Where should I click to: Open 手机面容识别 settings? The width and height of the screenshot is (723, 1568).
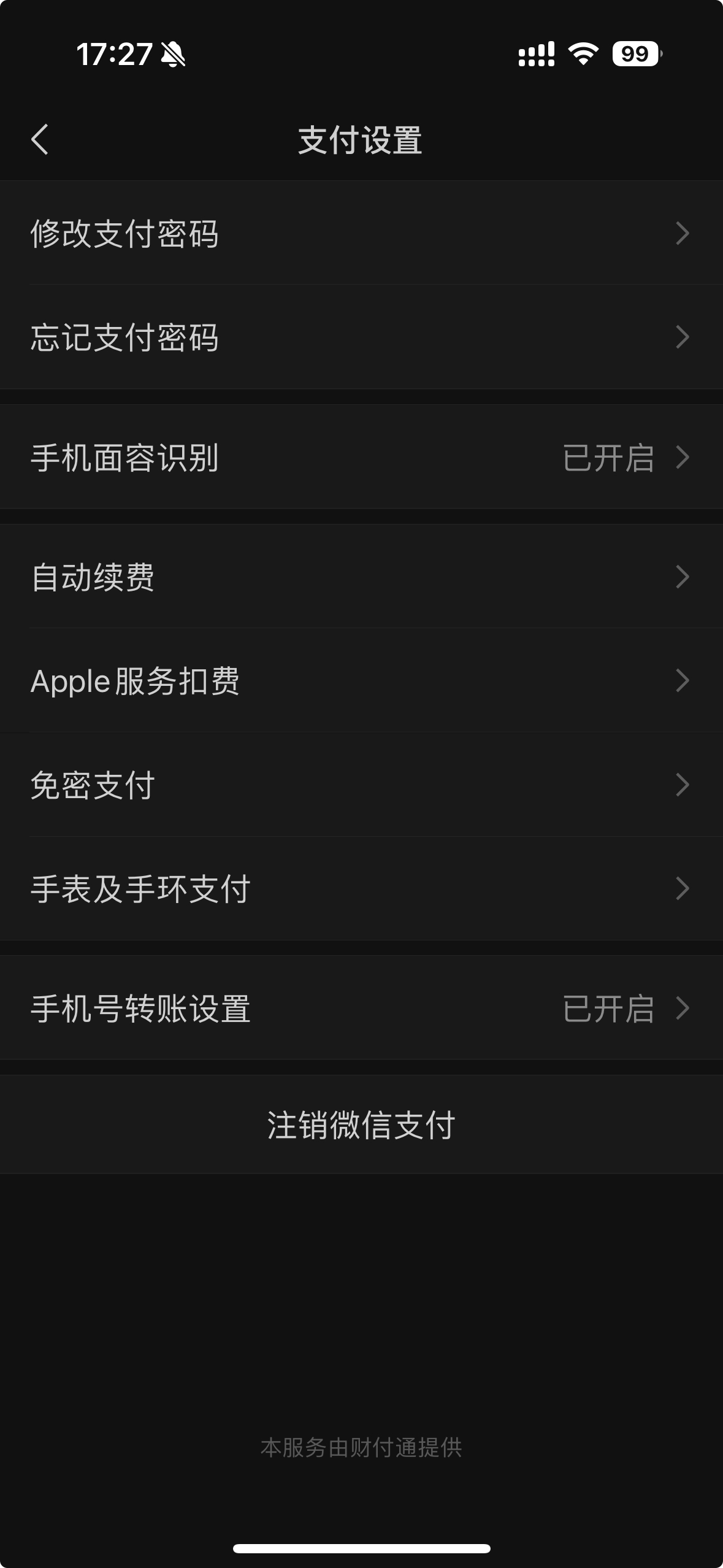pyautogui.click(x=361, y=457)
